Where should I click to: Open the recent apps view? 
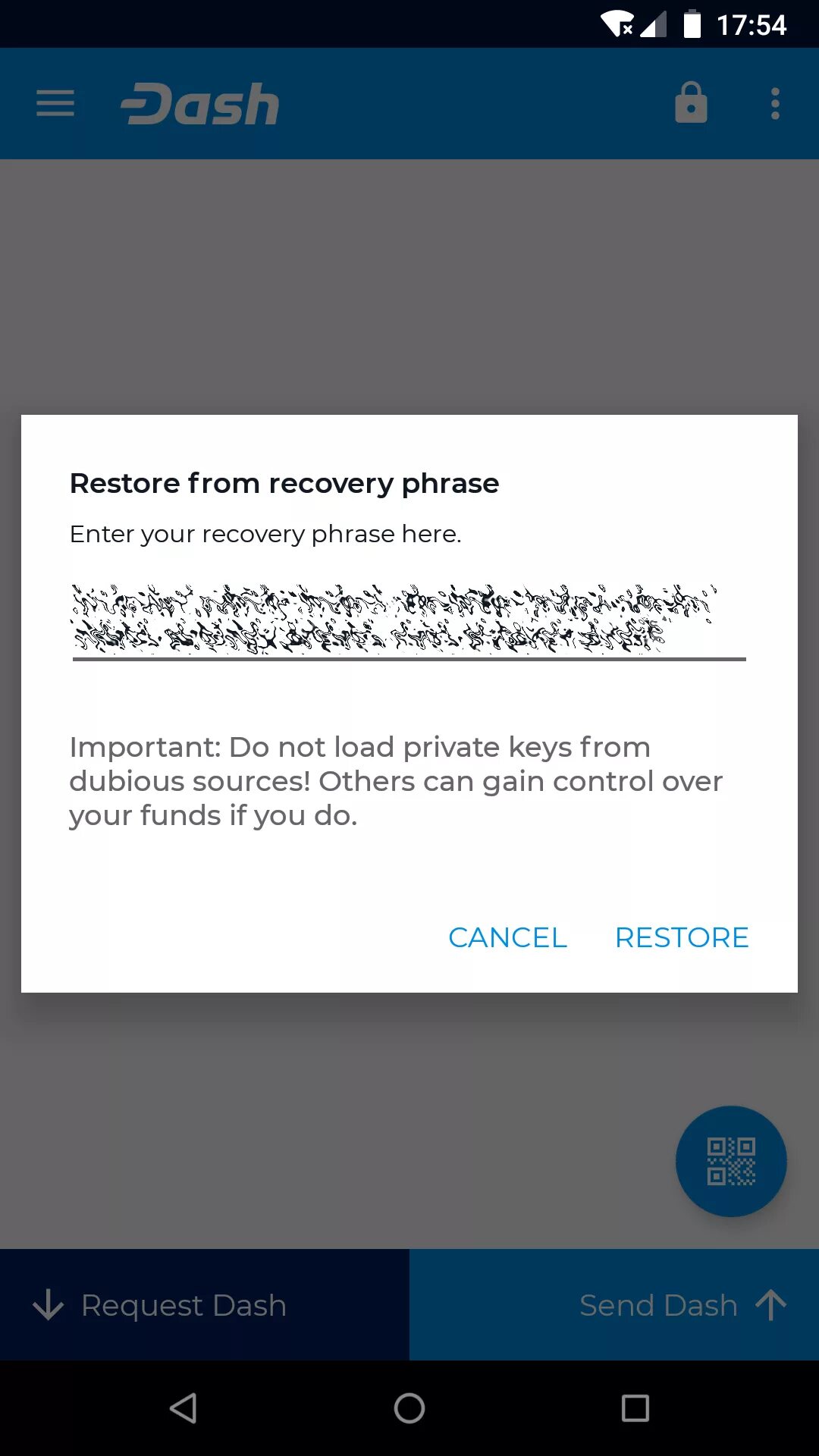[635, 1408]
